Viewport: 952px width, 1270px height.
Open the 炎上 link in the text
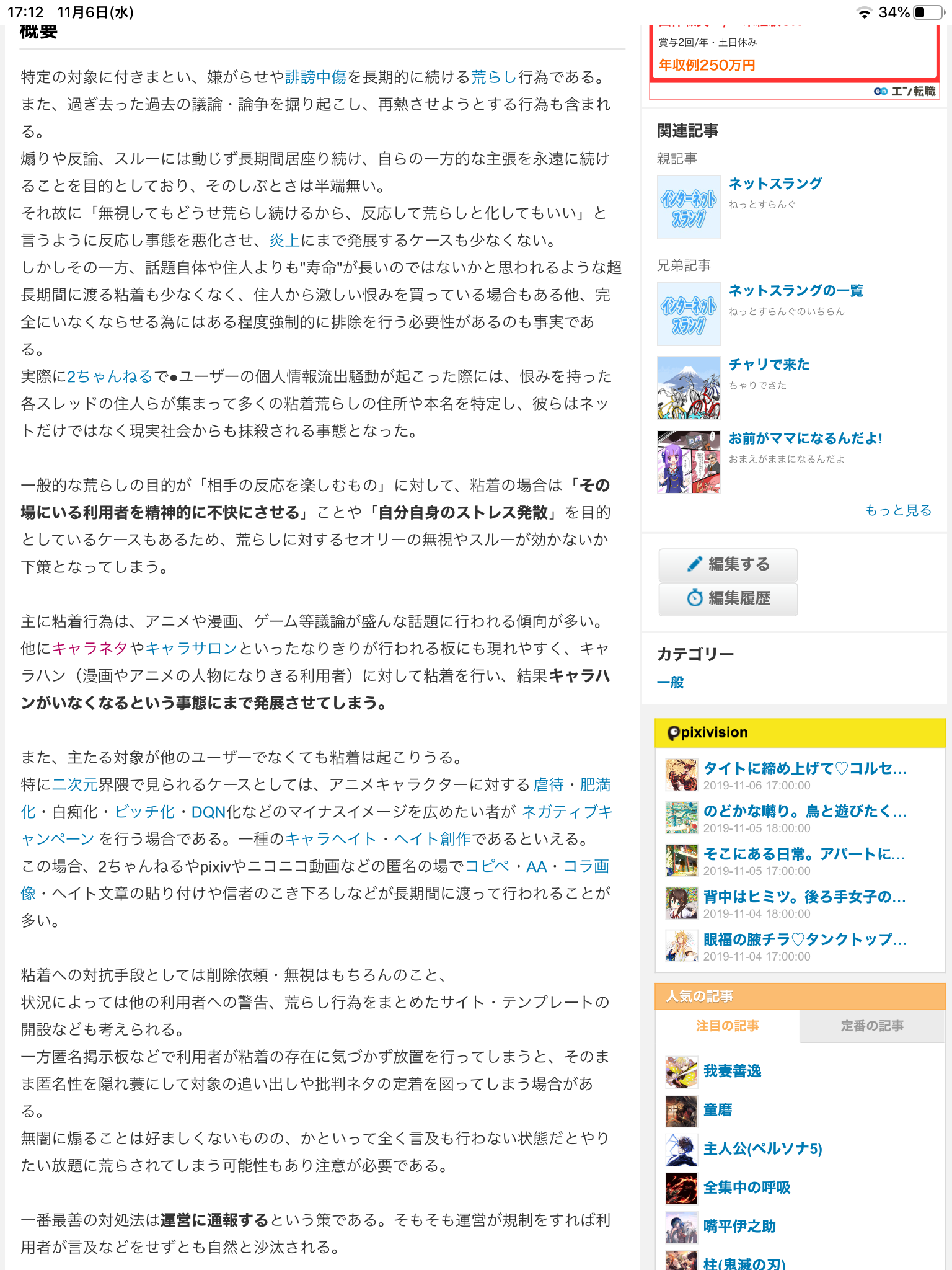(x=284, y=241)
